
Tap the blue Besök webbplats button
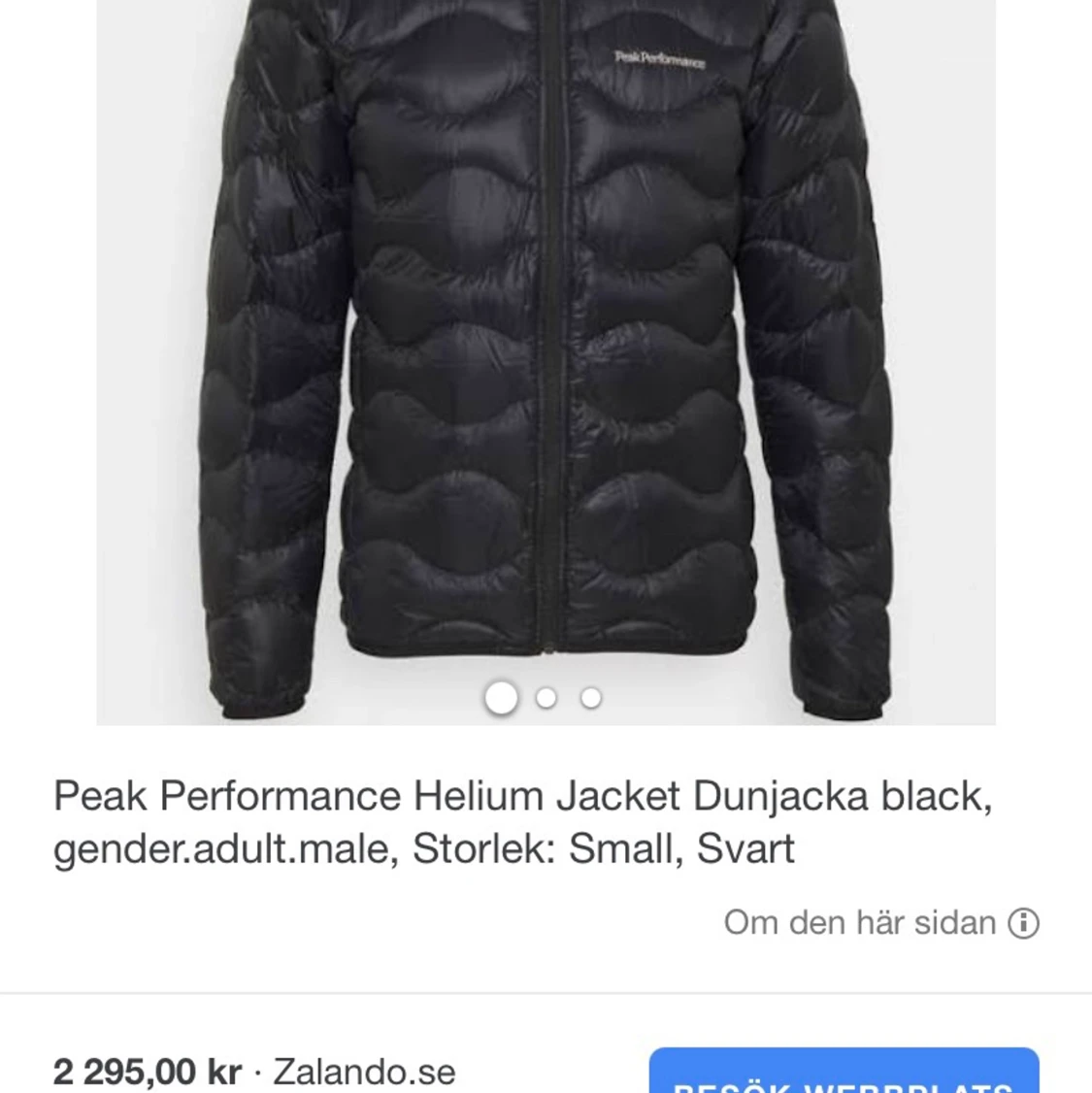tap(844, 1074)
